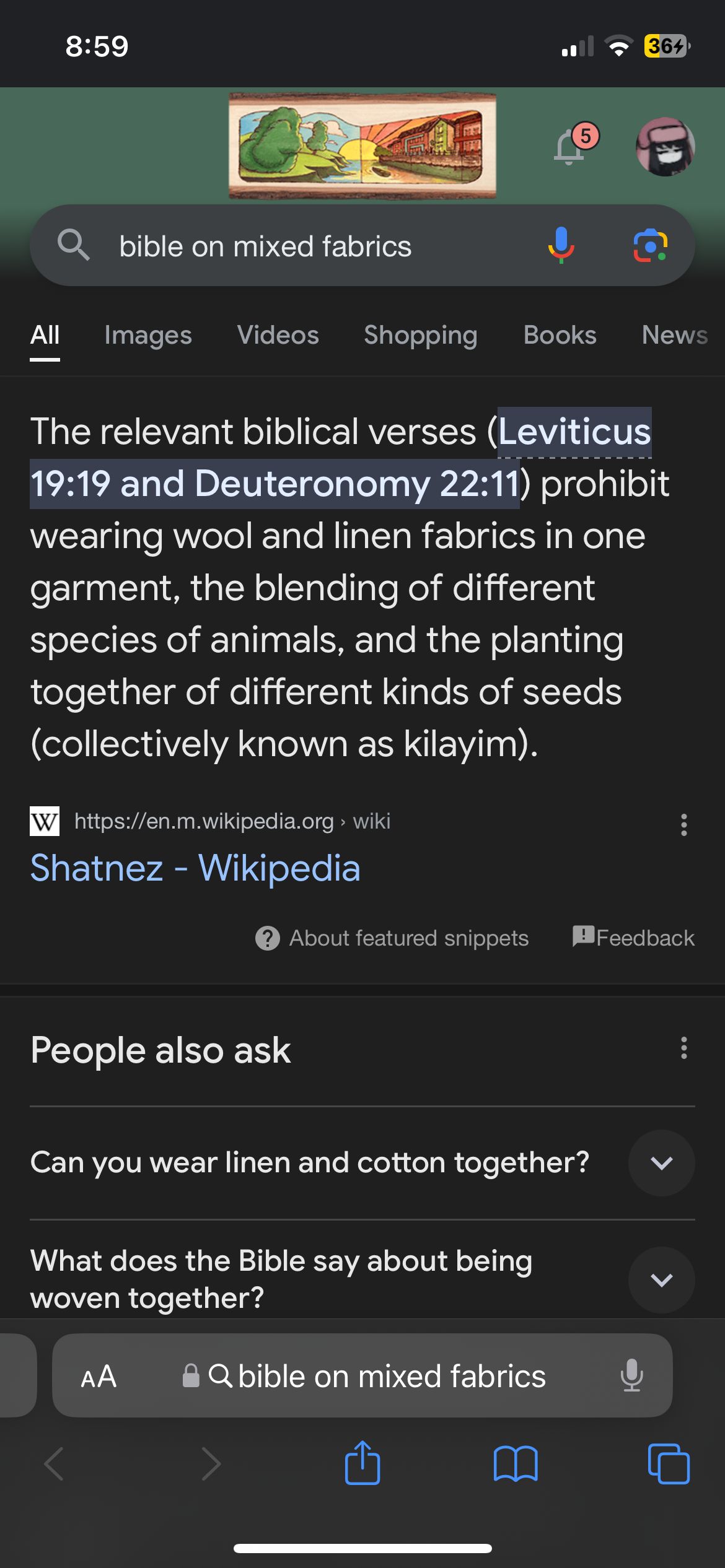Switch to the Books tab
Screen dimensions: 725x1568
coord(560,335)
